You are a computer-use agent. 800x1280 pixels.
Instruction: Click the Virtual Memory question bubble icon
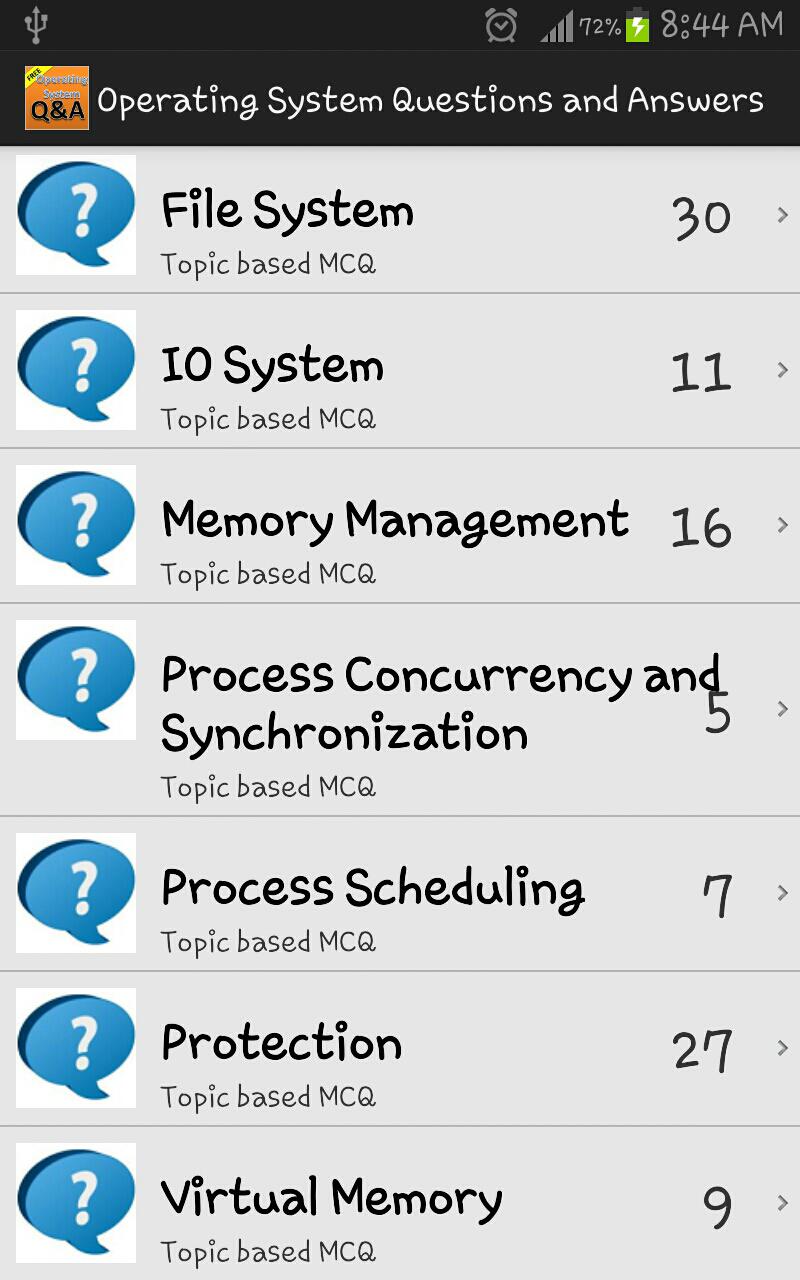75,1203
